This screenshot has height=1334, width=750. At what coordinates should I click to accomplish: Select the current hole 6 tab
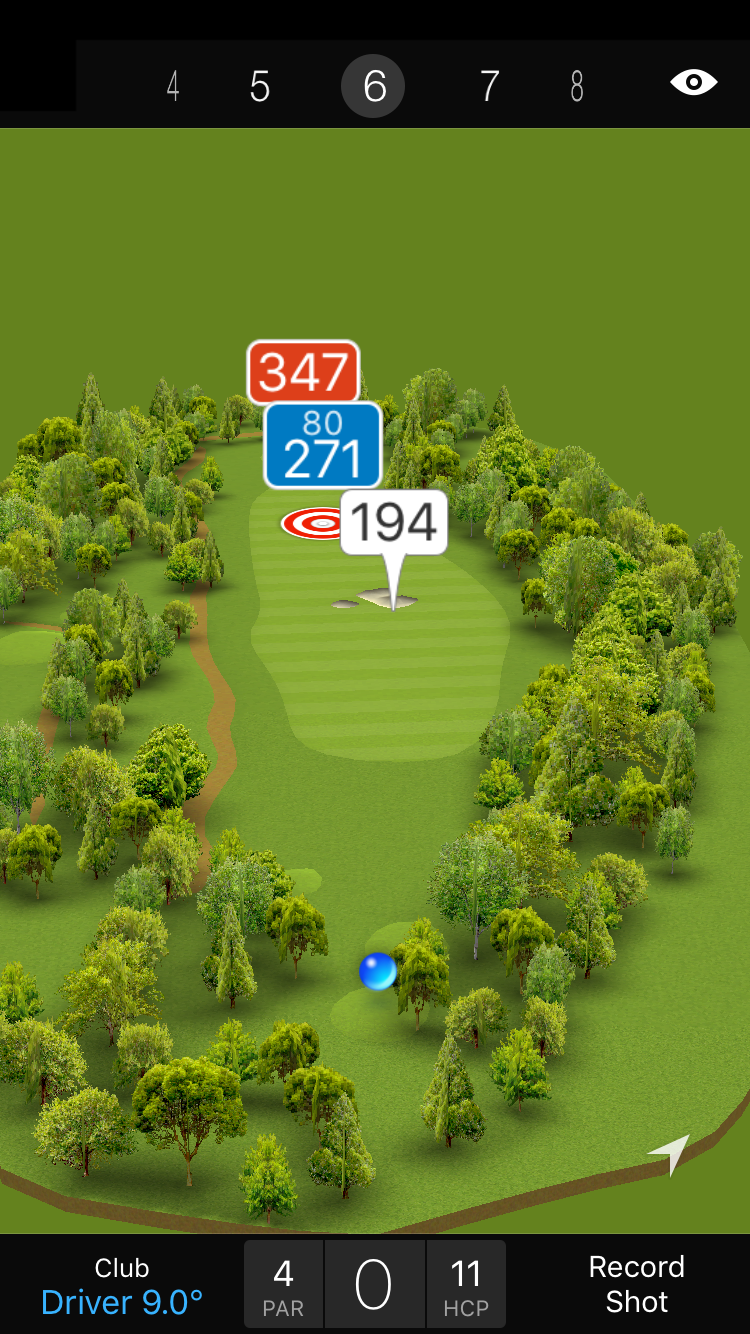(373, 86)
